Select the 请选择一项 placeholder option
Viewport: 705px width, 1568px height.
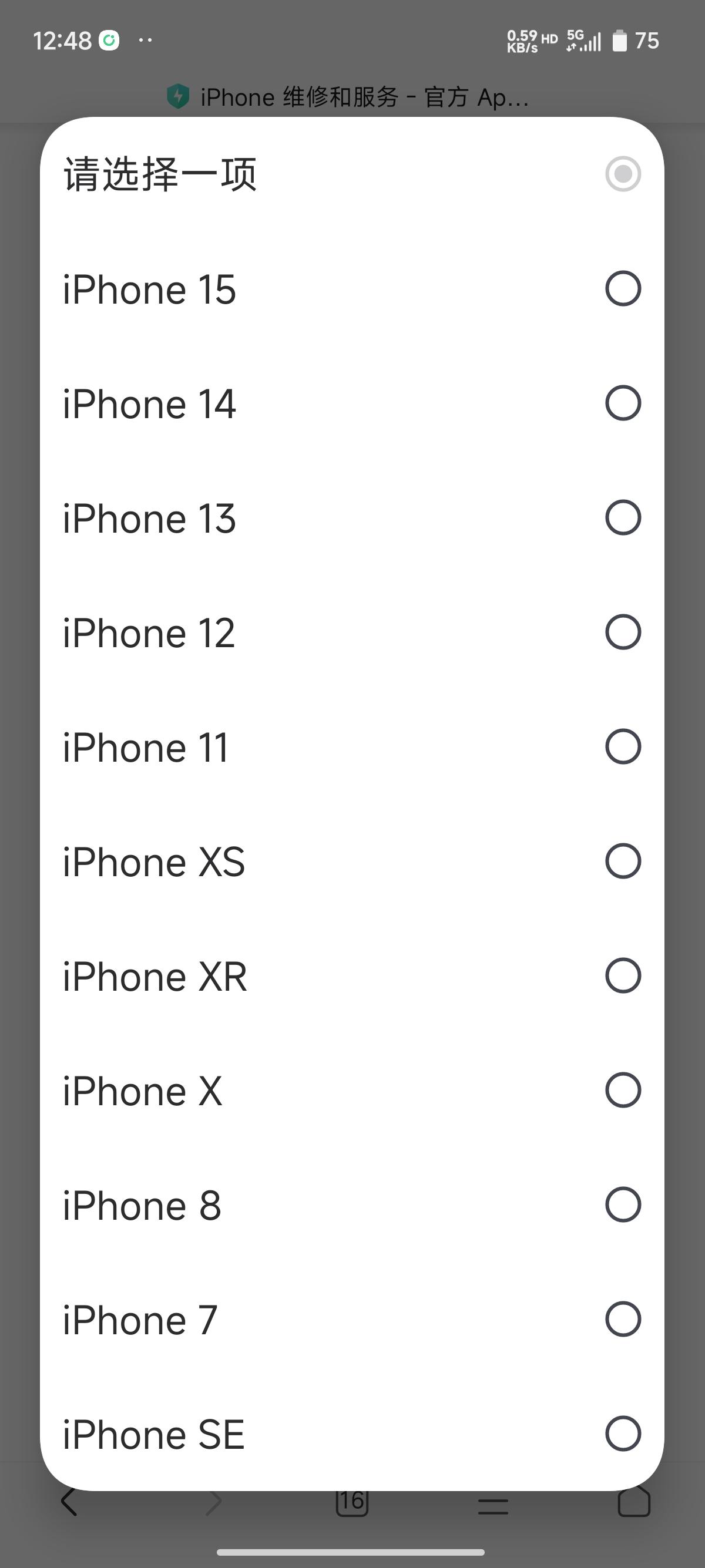tap(352, 174)
